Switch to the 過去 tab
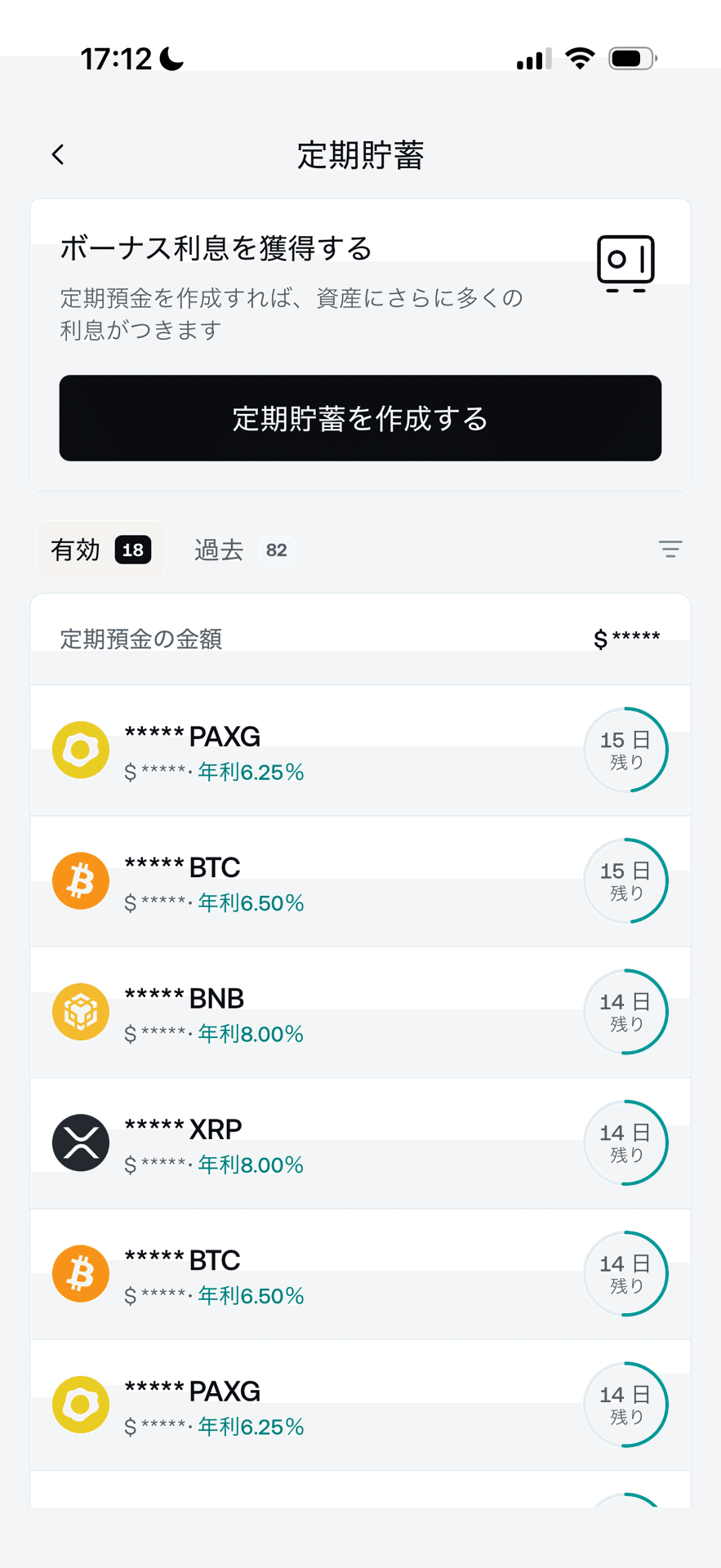Image resolution: width=721 pixels, height=1568 pixels. click(243, 550)
